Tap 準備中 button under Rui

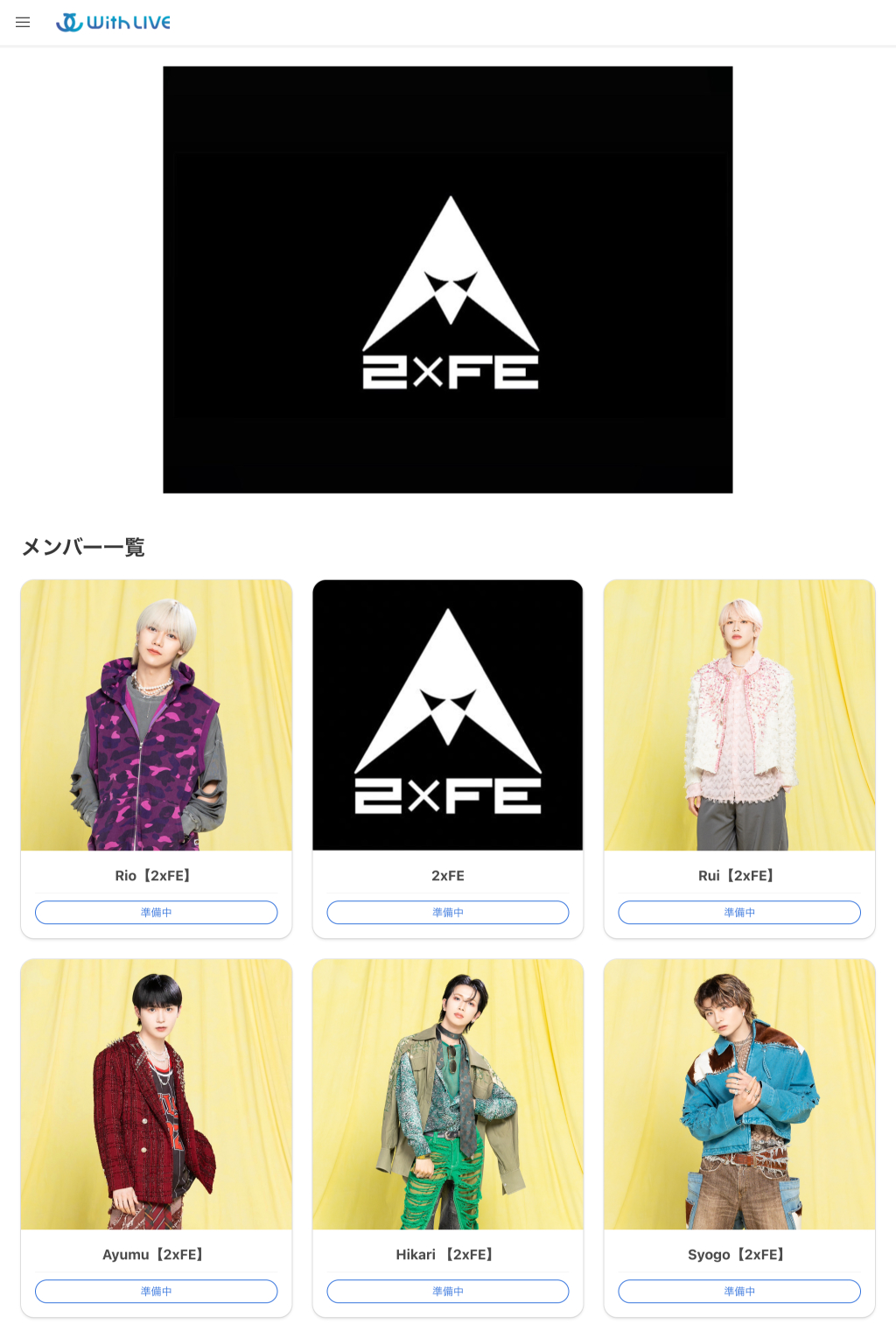tap(738, 912)
